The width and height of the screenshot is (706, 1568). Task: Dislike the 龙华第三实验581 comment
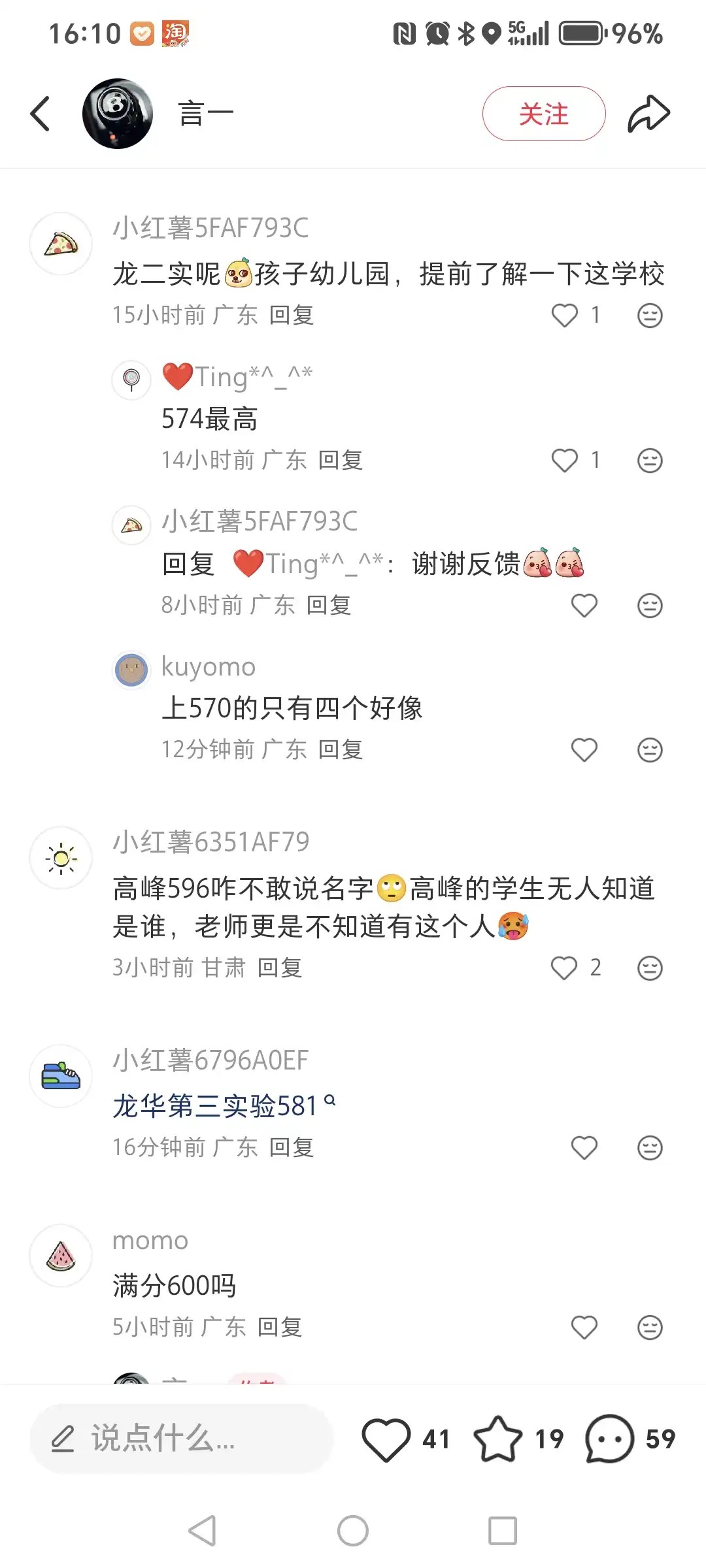pyautogui.click(x=650, y=1148)
